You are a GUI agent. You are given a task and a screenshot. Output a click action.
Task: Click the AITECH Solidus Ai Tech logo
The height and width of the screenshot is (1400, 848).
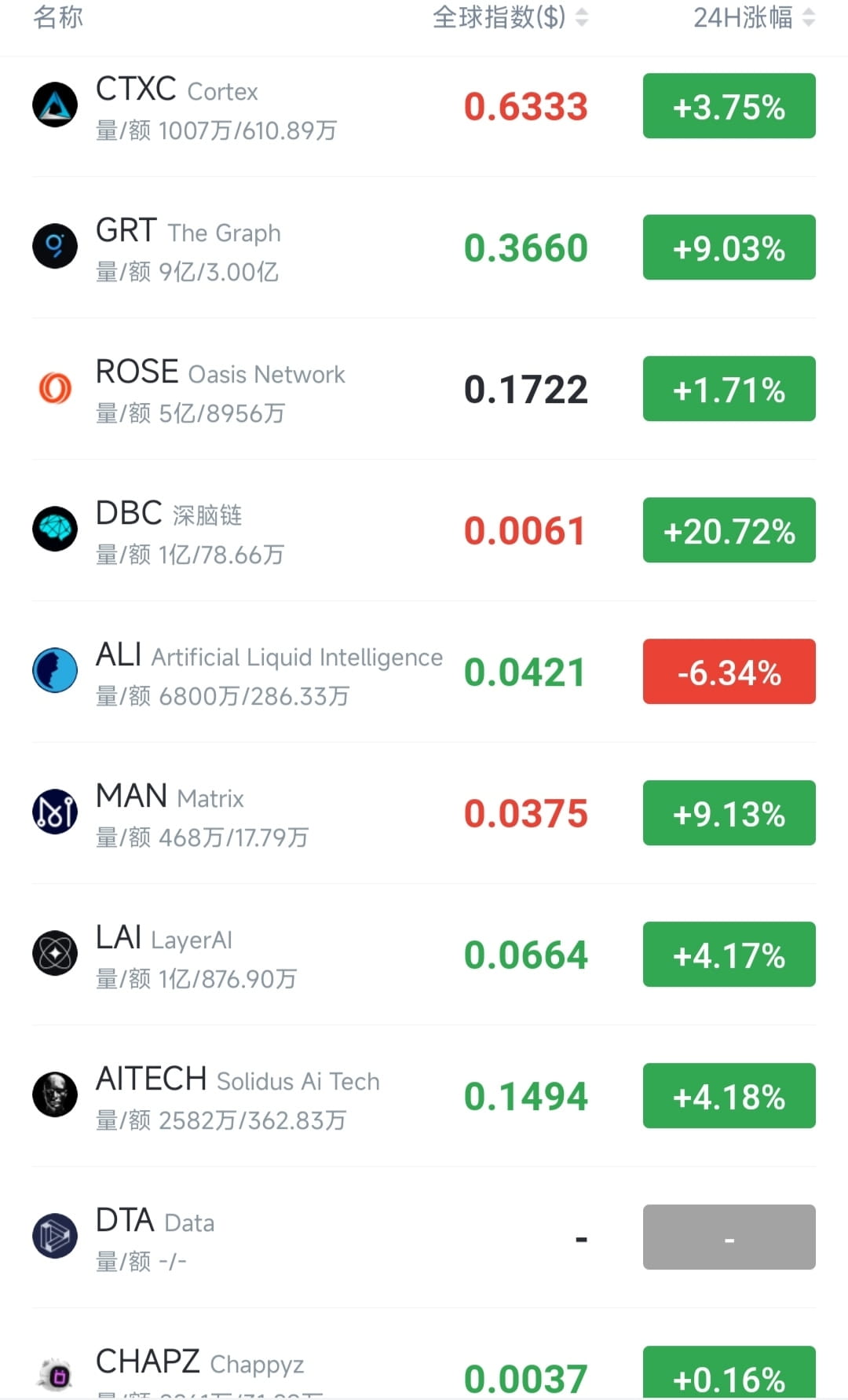click(x=55, y=1095)
